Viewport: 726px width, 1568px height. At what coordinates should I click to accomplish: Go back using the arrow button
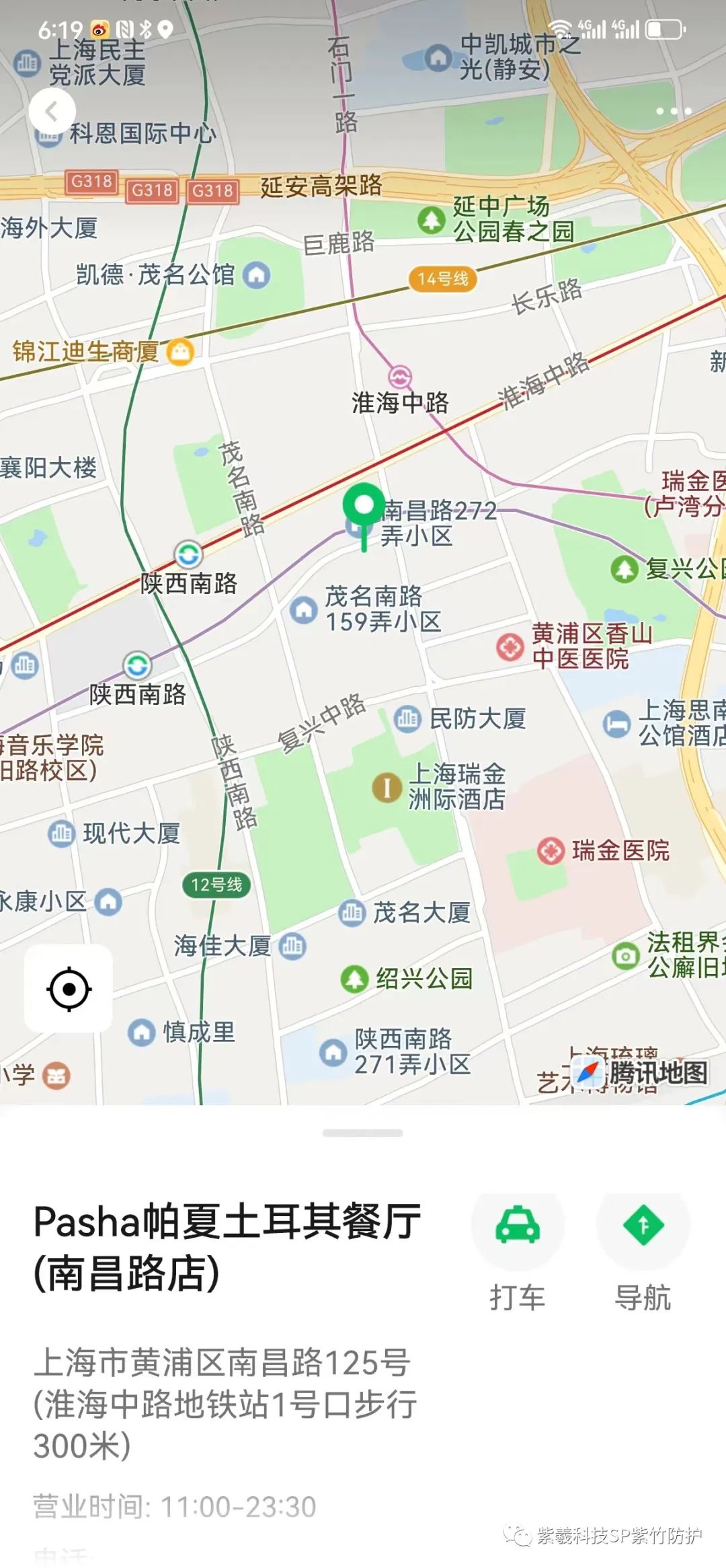pyautogui.click(x=52, y=112)
